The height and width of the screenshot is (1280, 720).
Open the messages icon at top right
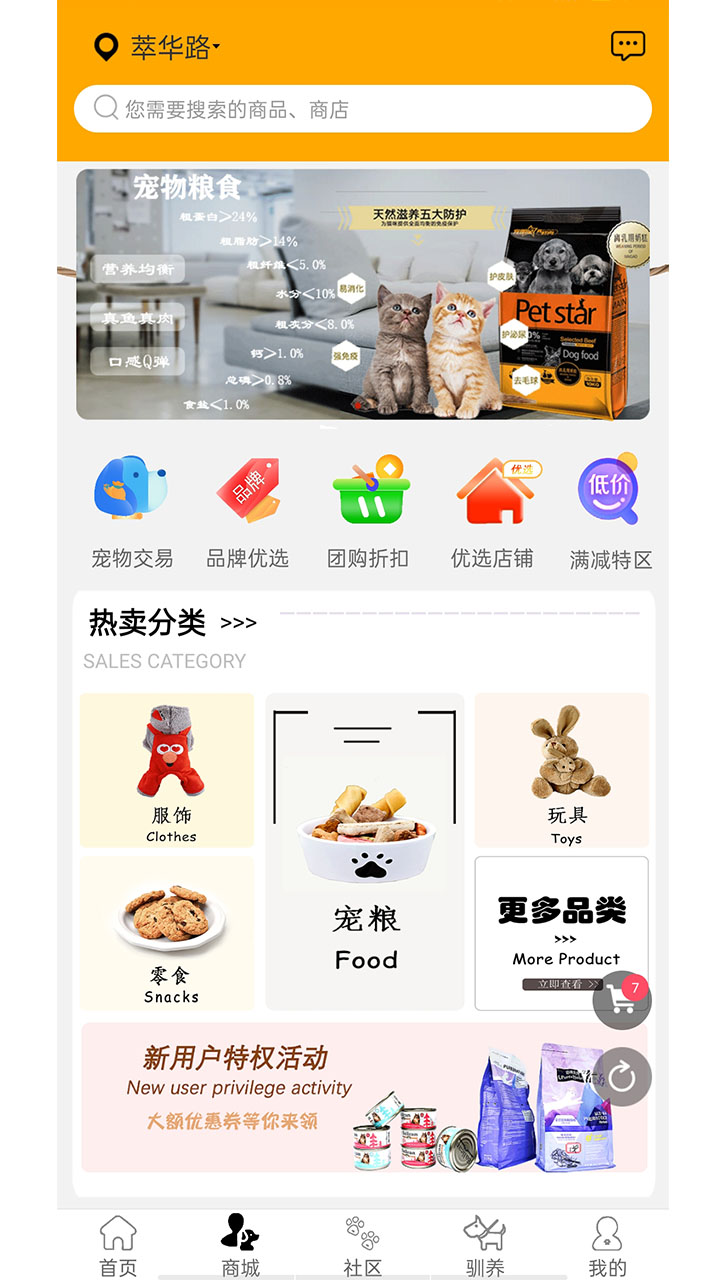pyautogui.click(x=627, y=45)
